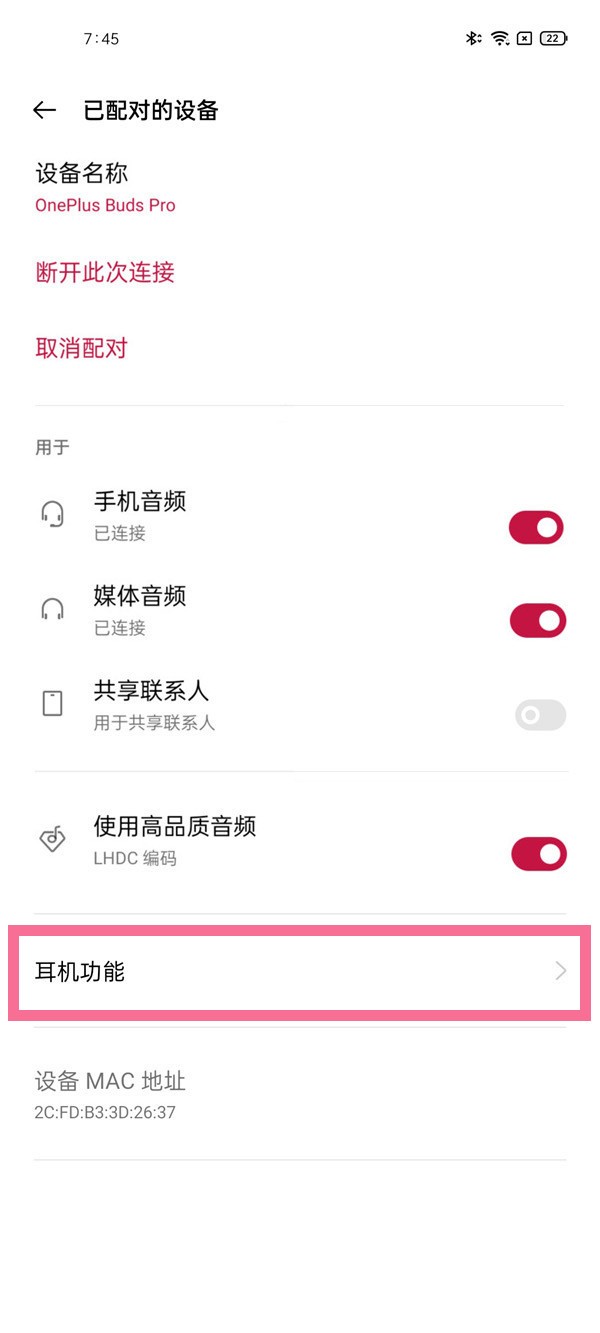Edit the 设备名称 OnePlus Buds Pro
This screenshot has height=1333, width=600.
[x=105, y=188]
